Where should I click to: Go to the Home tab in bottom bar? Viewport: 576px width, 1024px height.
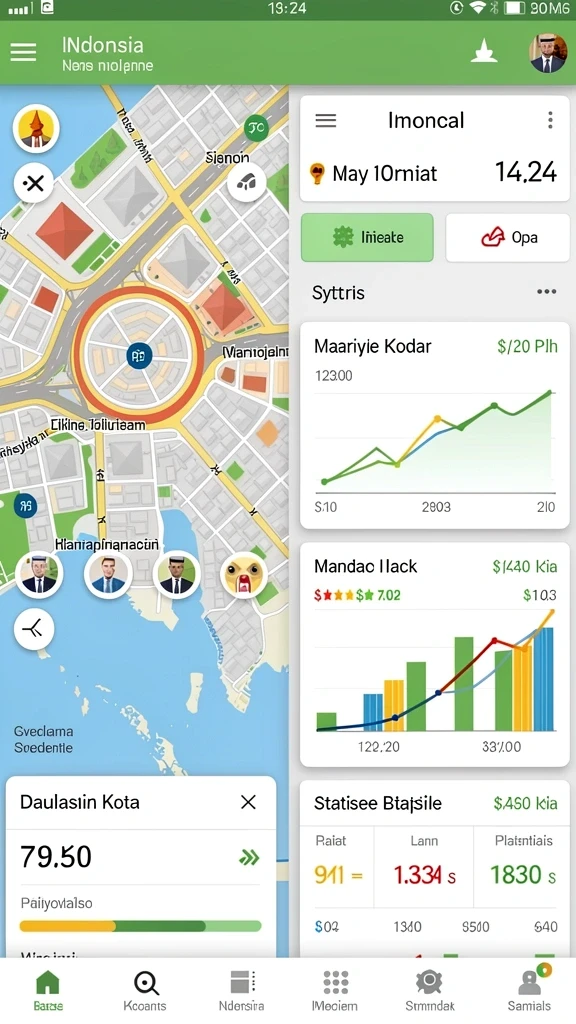[x=48, y=991]
